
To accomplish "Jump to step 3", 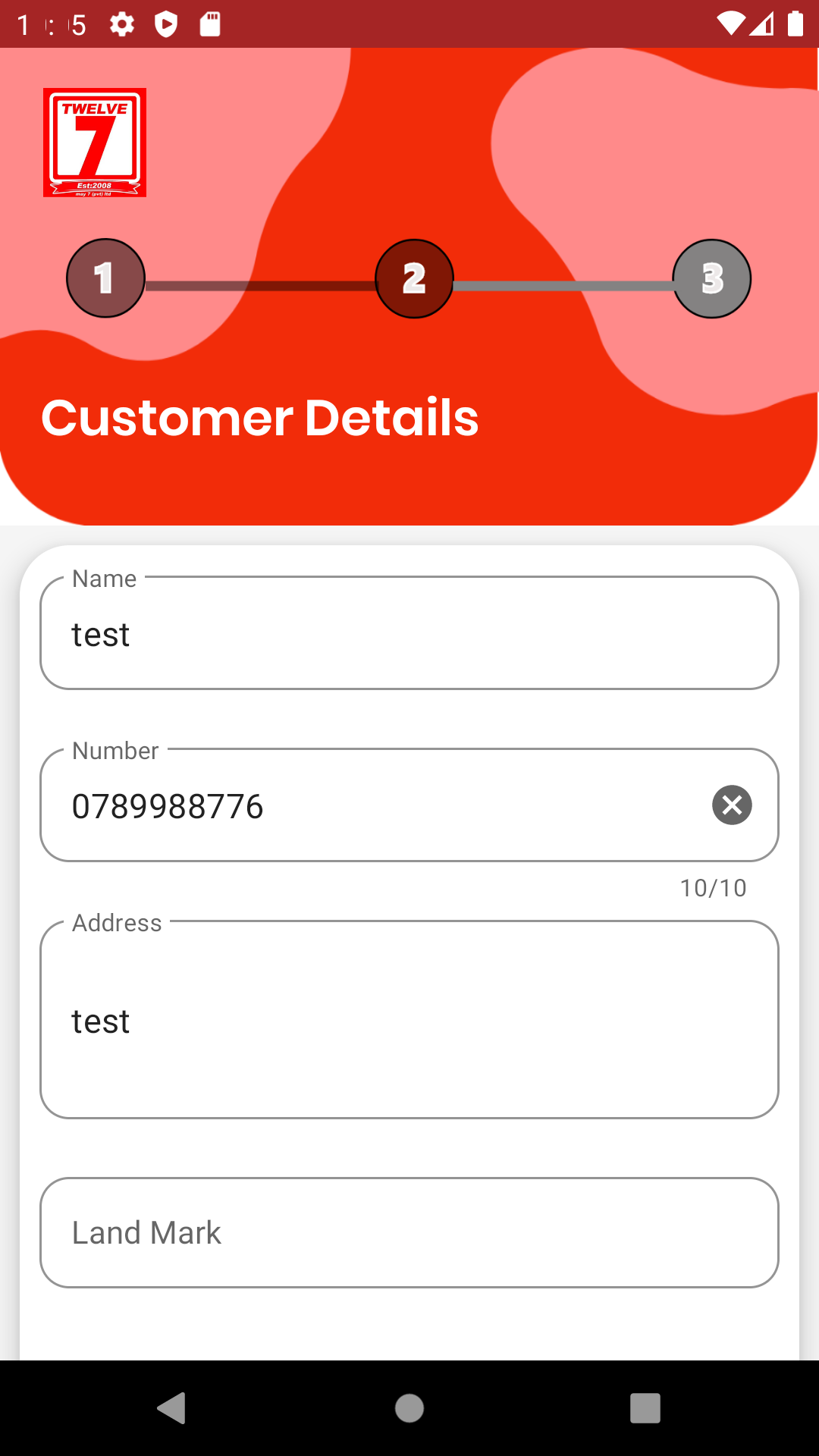I will pyautogui.click(x=711, y=278).
